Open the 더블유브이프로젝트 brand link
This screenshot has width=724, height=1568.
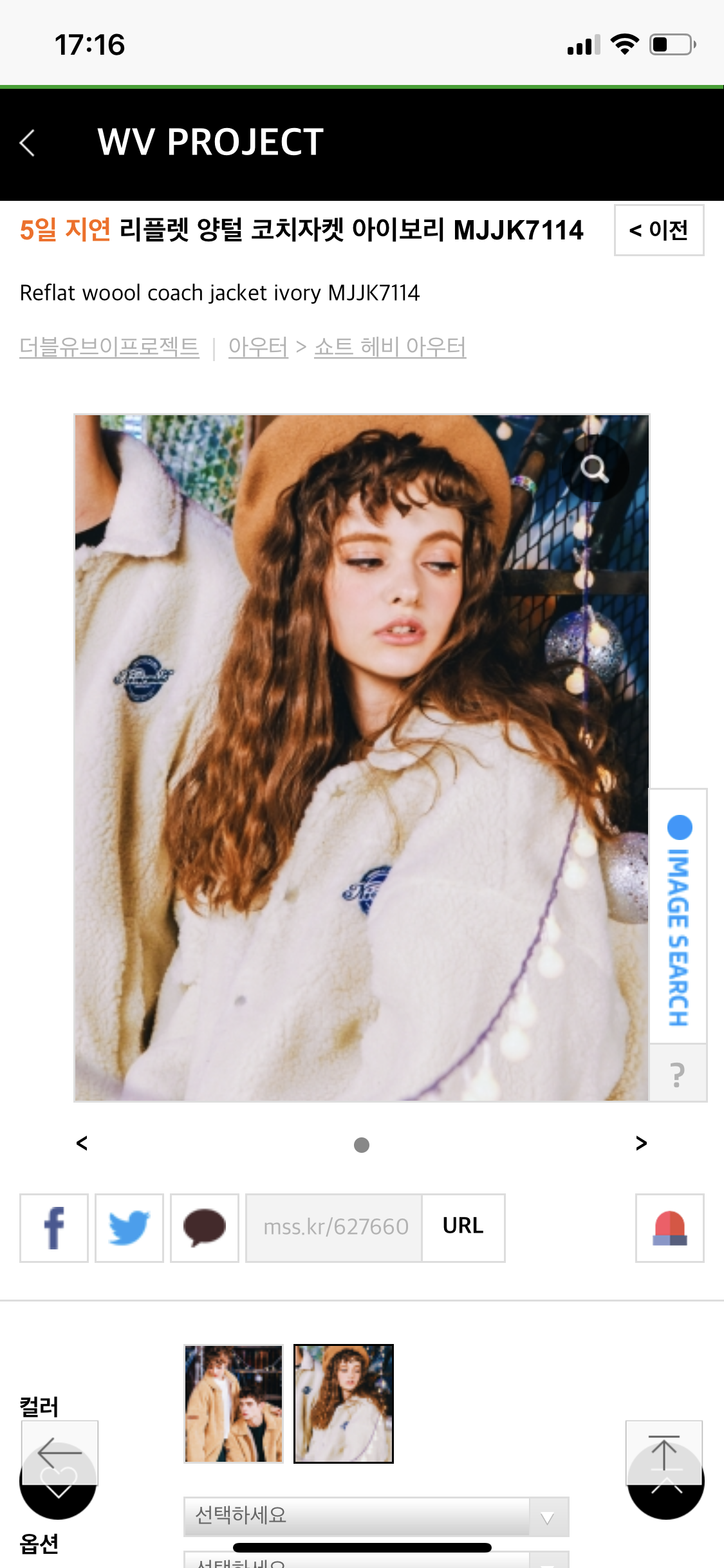[x=109, y=347]
